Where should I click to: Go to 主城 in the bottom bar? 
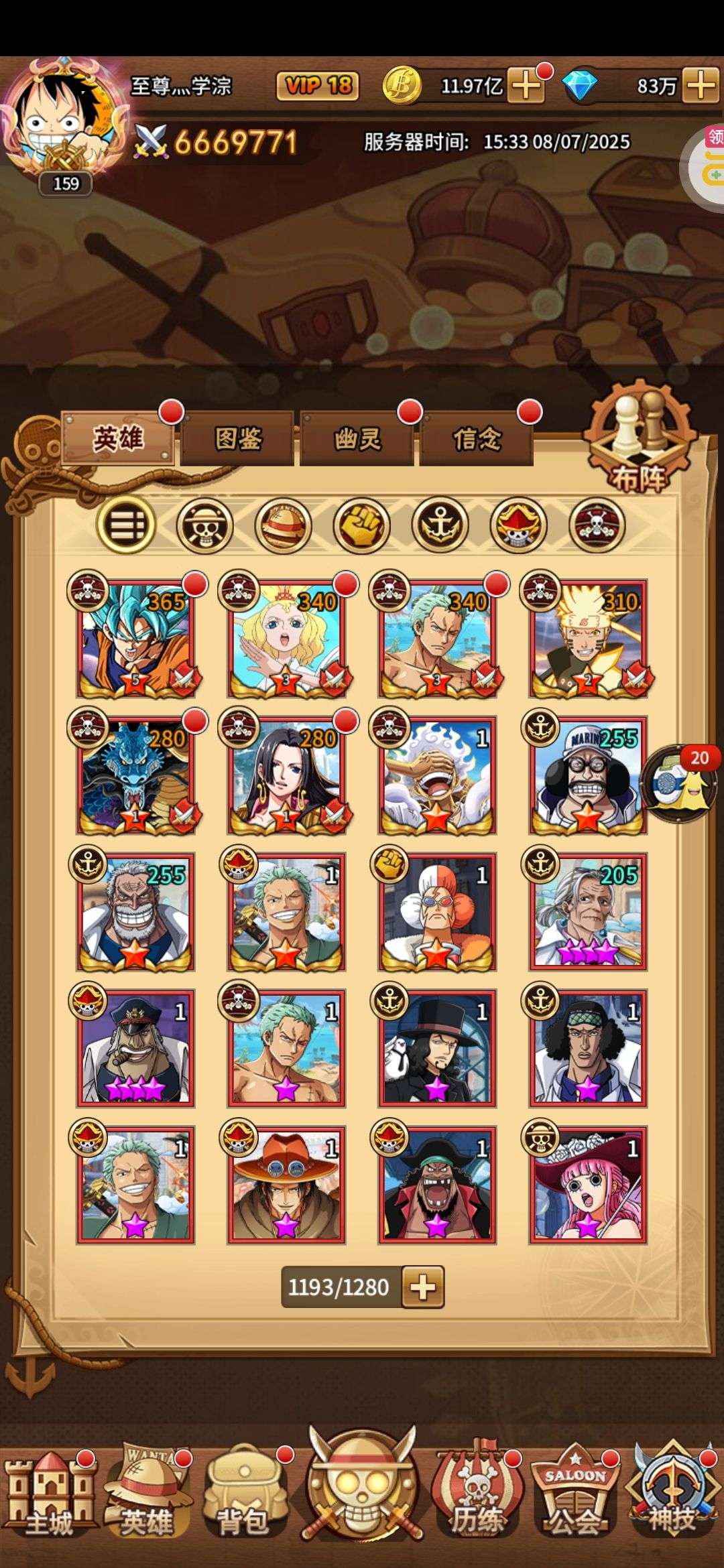point(48,1490)
